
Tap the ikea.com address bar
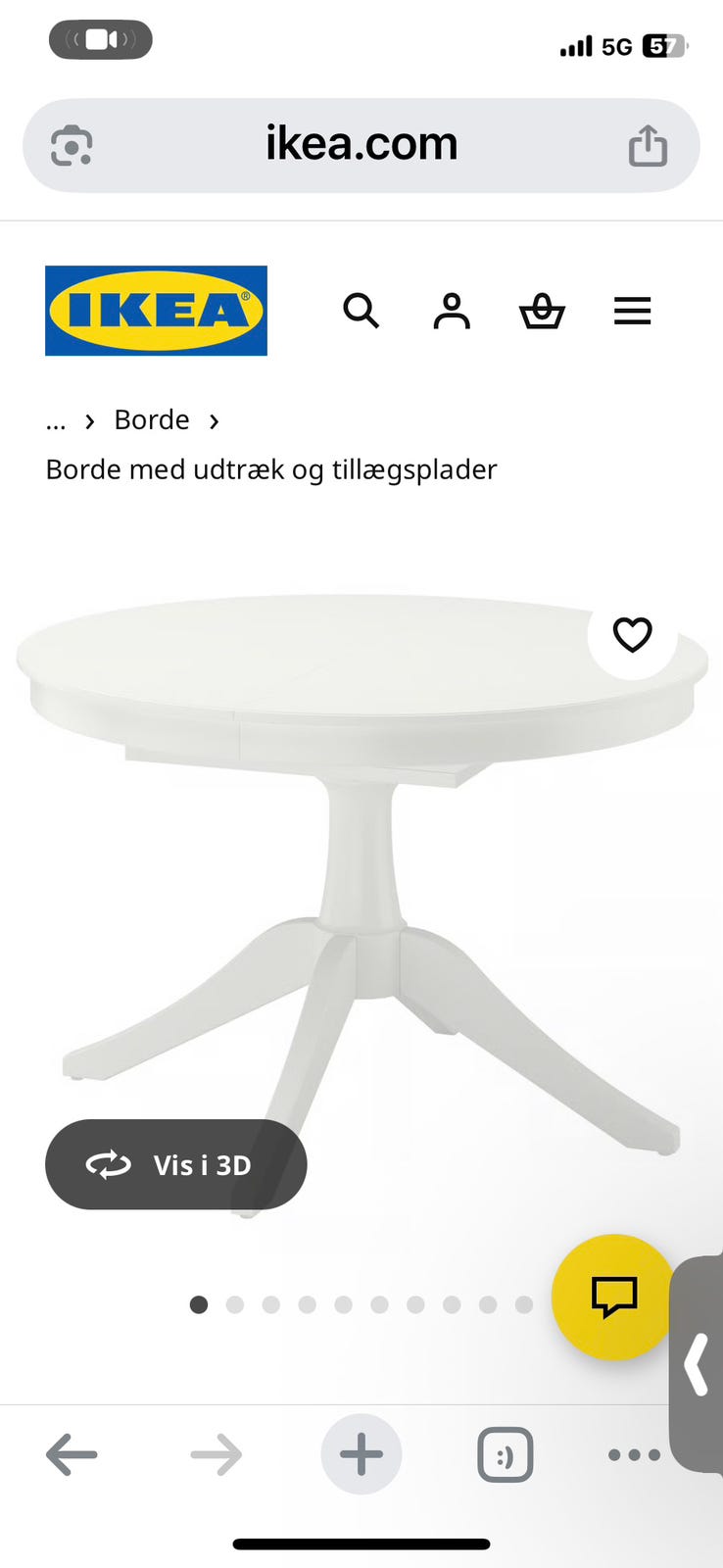pyautogui.click(x=361, y=144)
